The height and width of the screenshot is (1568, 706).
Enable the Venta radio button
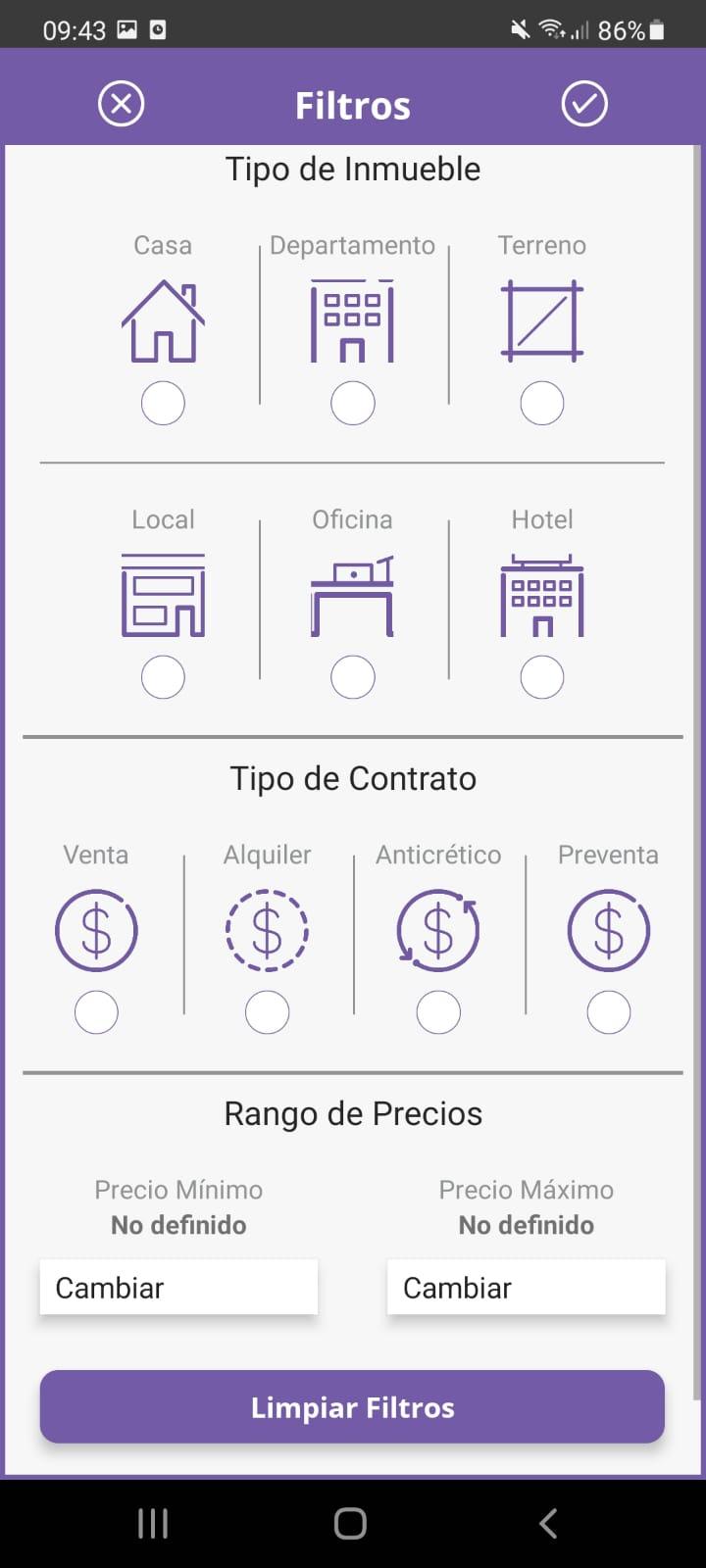(x=95, y=1011)
